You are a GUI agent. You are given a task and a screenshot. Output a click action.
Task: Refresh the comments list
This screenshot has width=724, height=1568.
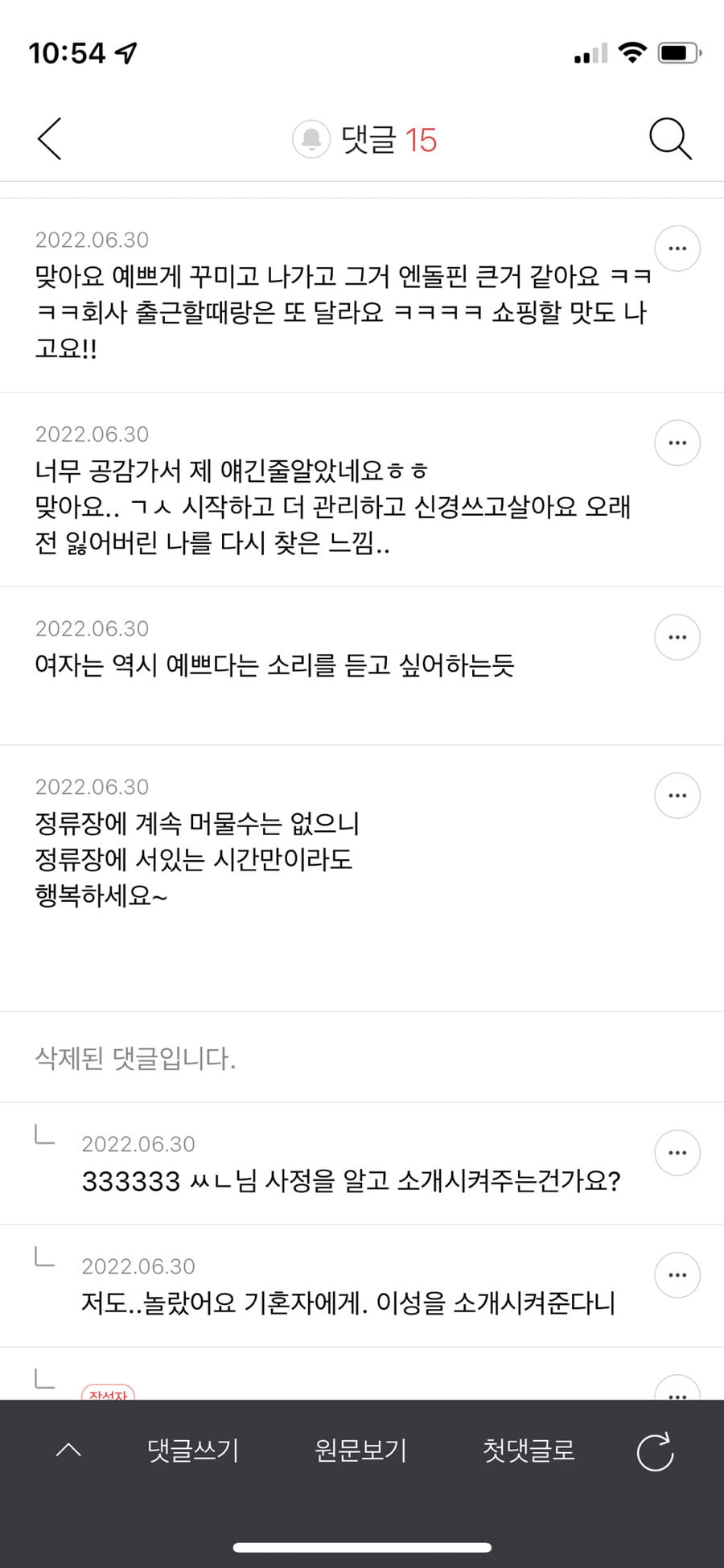pos(655,1451)
